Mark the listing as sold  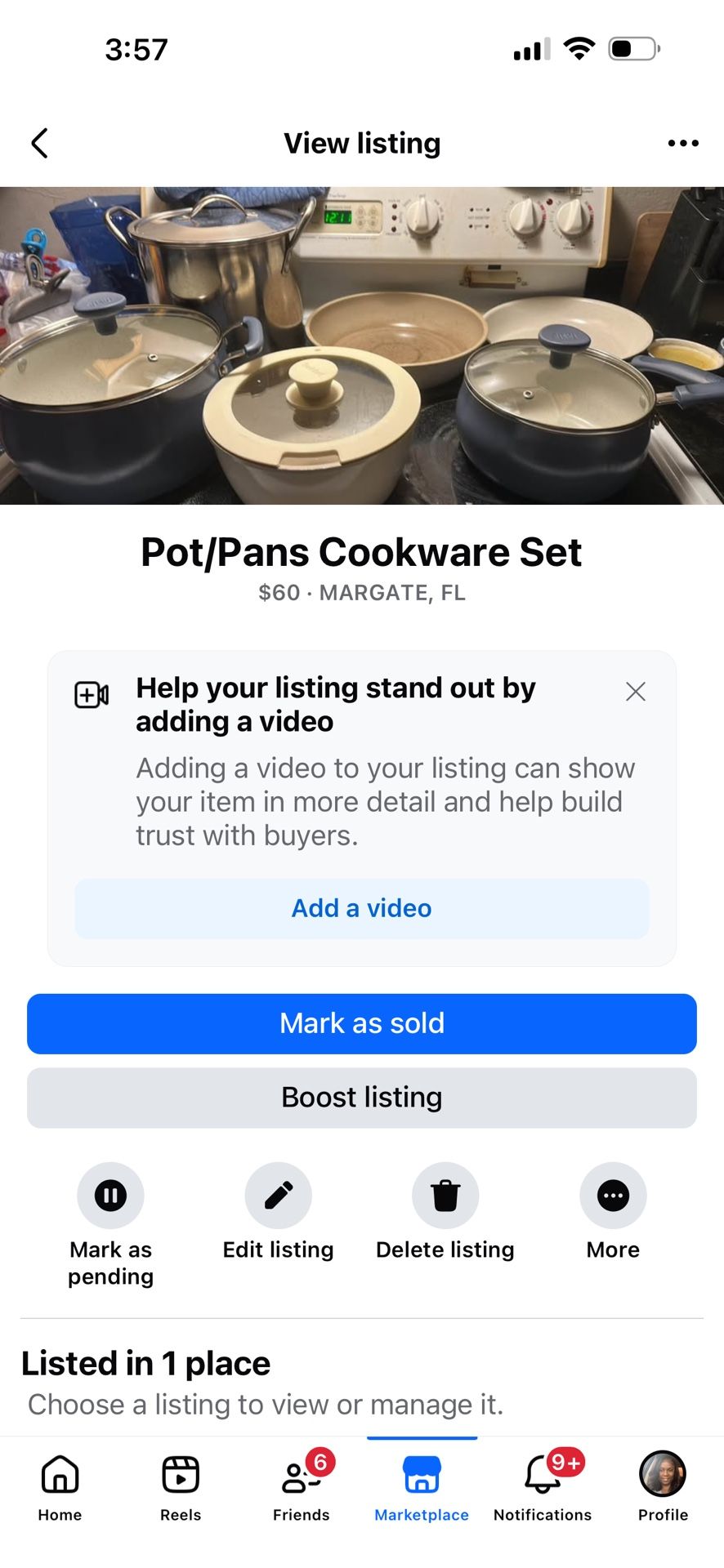click(362, 1023)
